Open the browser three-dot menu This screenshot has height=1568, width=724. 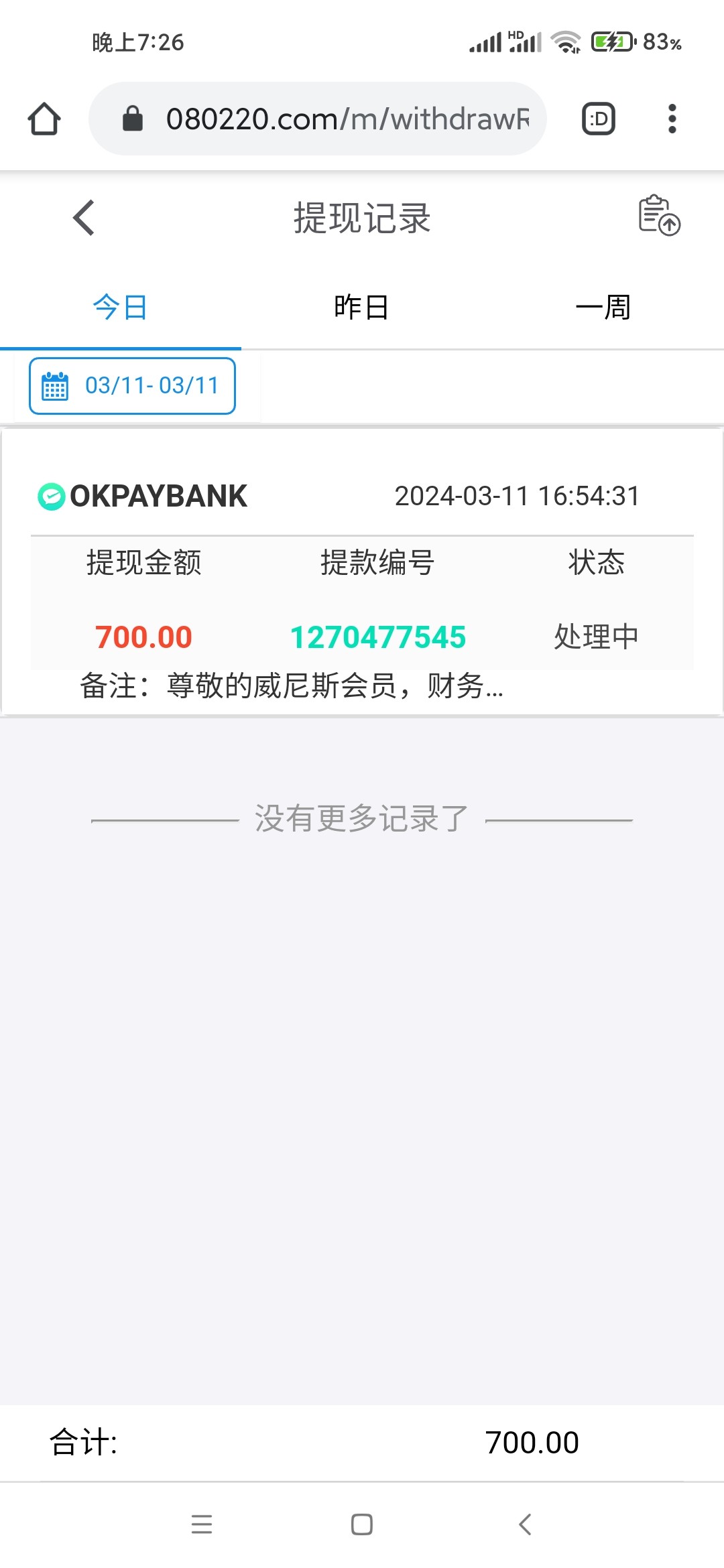[x=671, y=118]
